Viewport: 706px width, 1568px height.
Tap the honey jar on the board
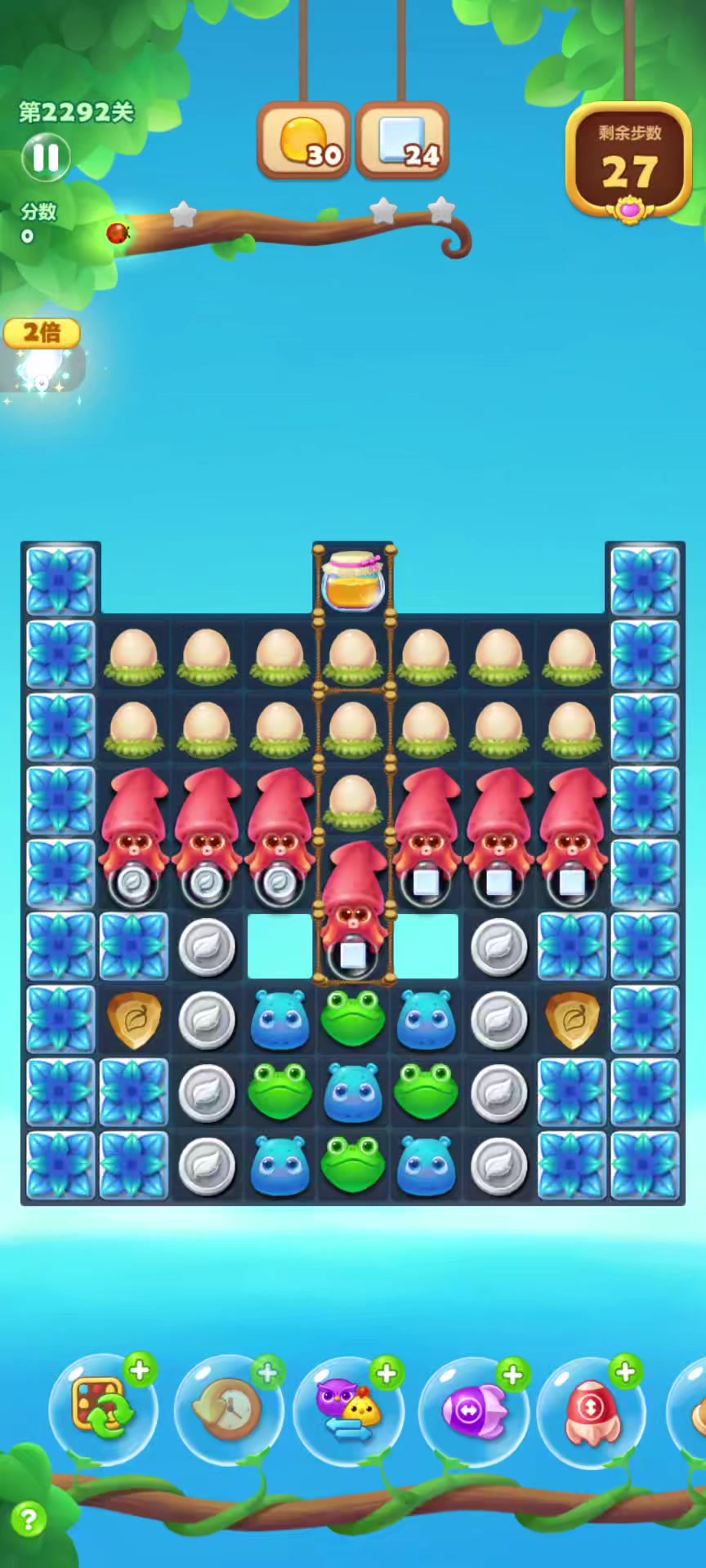pyautogui.click(x=353, y=580)
